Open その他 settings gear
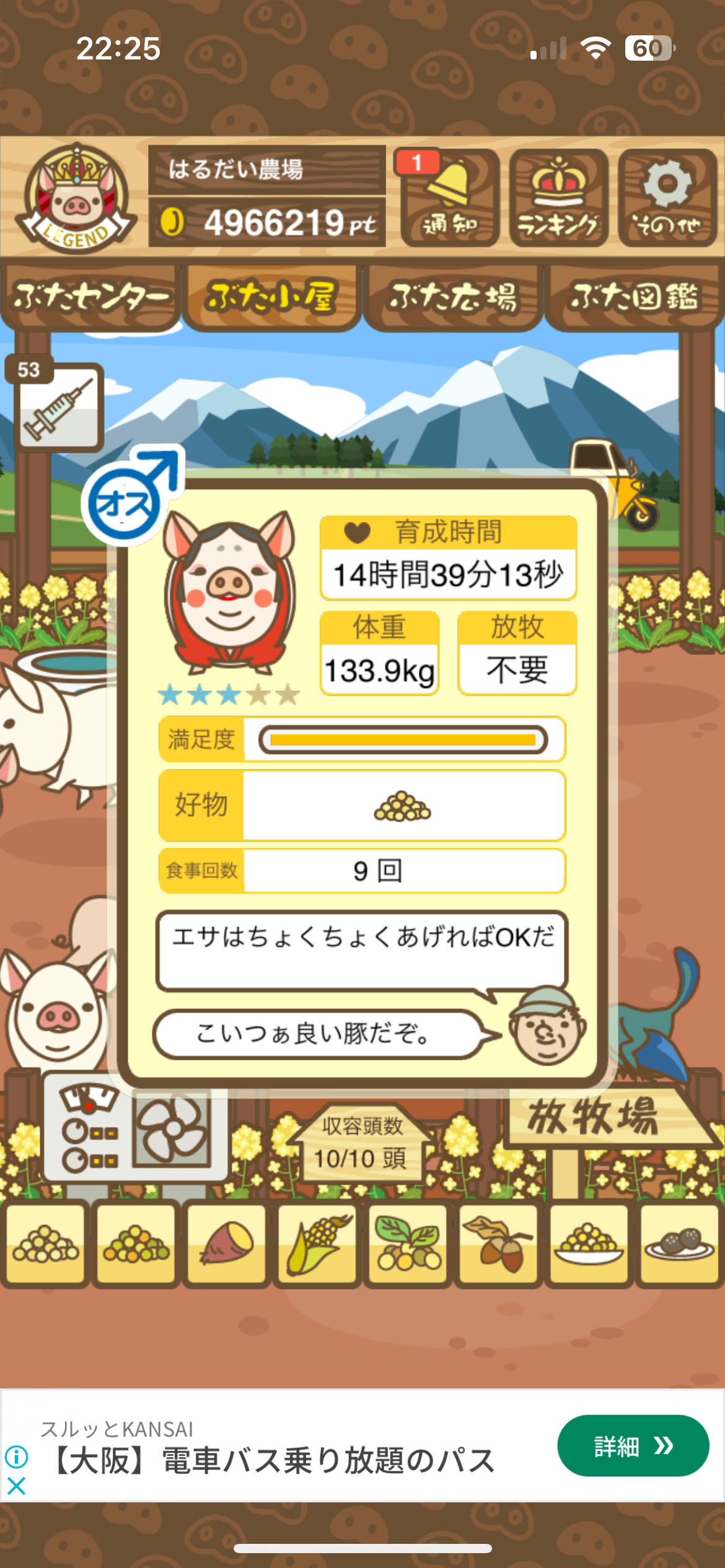The image size is (725, 1568). click(667, 198)
